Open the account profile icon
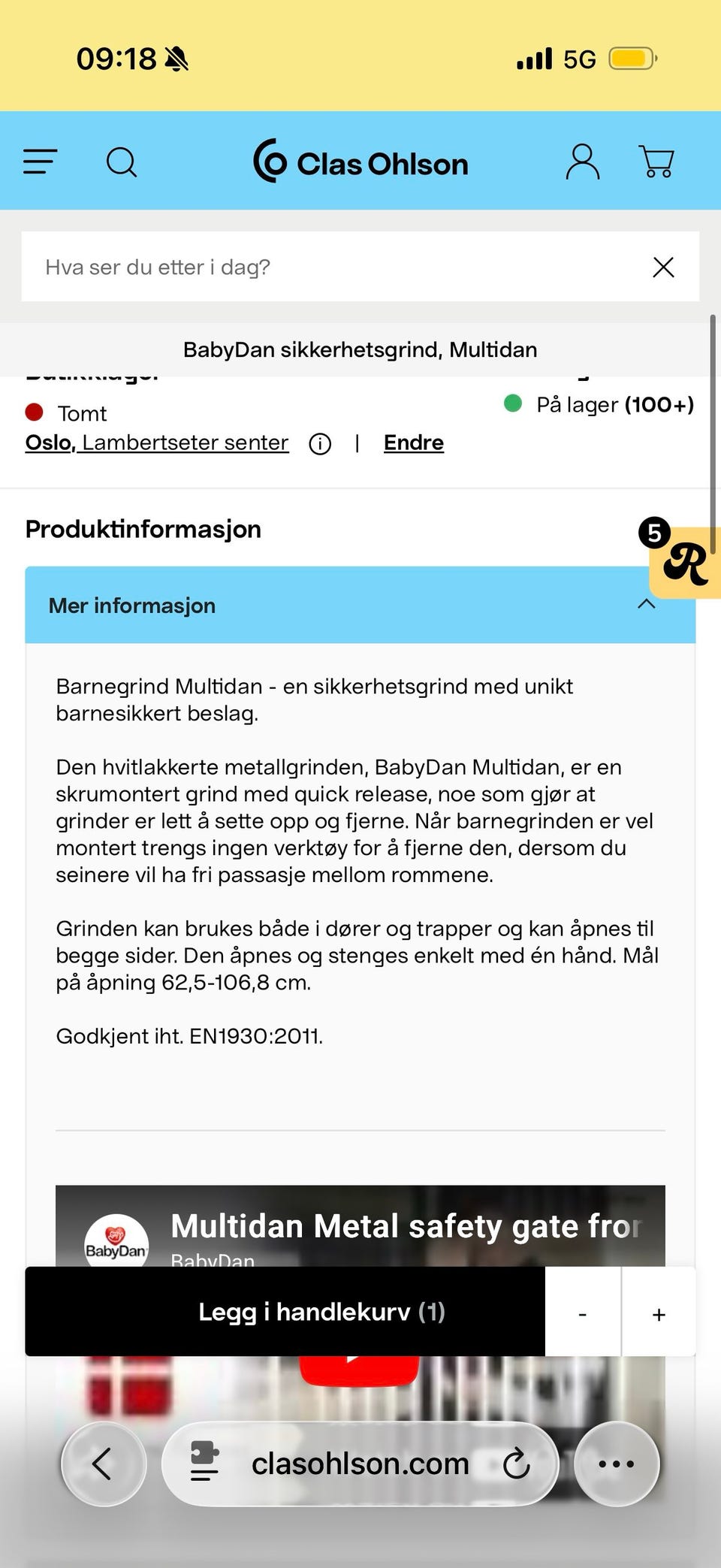 581,161
